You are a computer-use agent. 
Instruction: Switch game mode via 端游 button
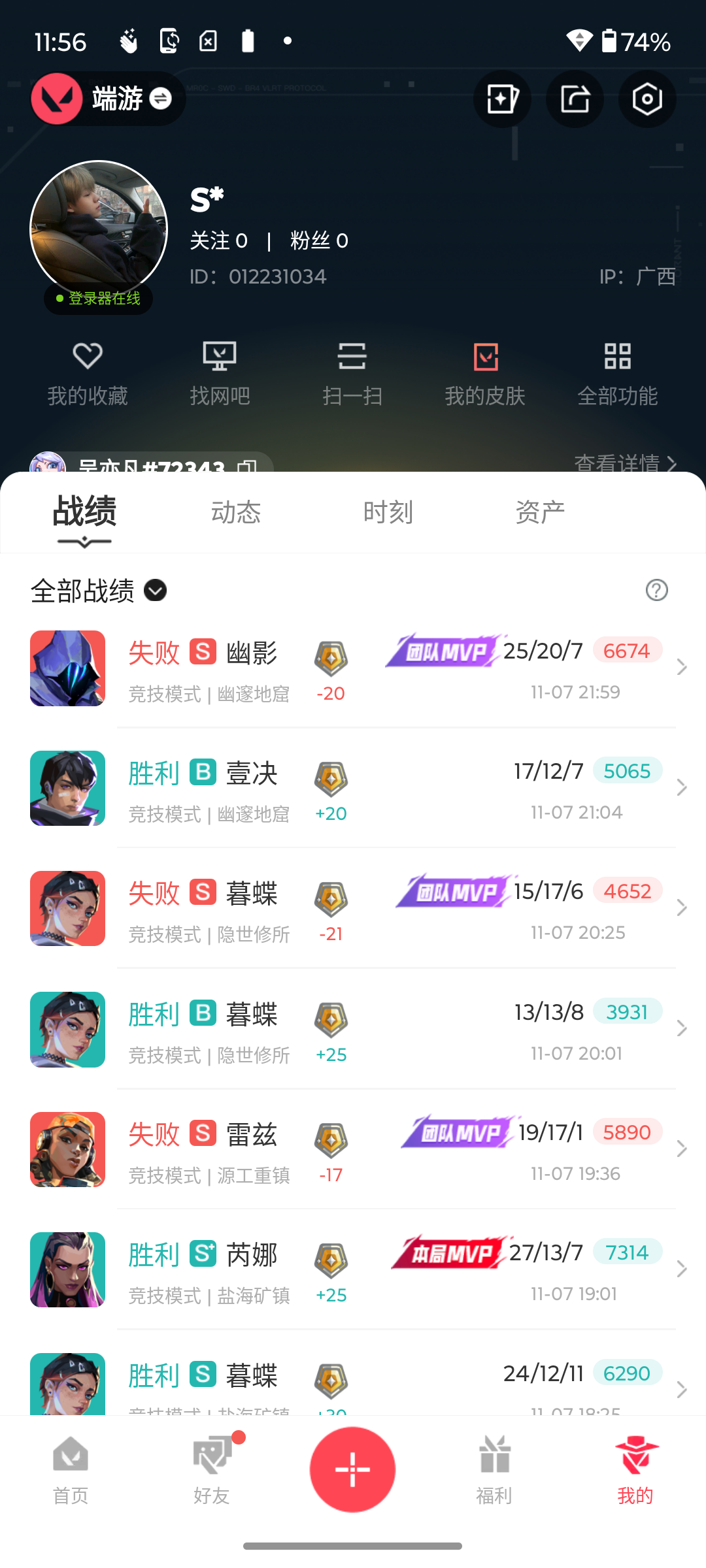tap(109, 99)
